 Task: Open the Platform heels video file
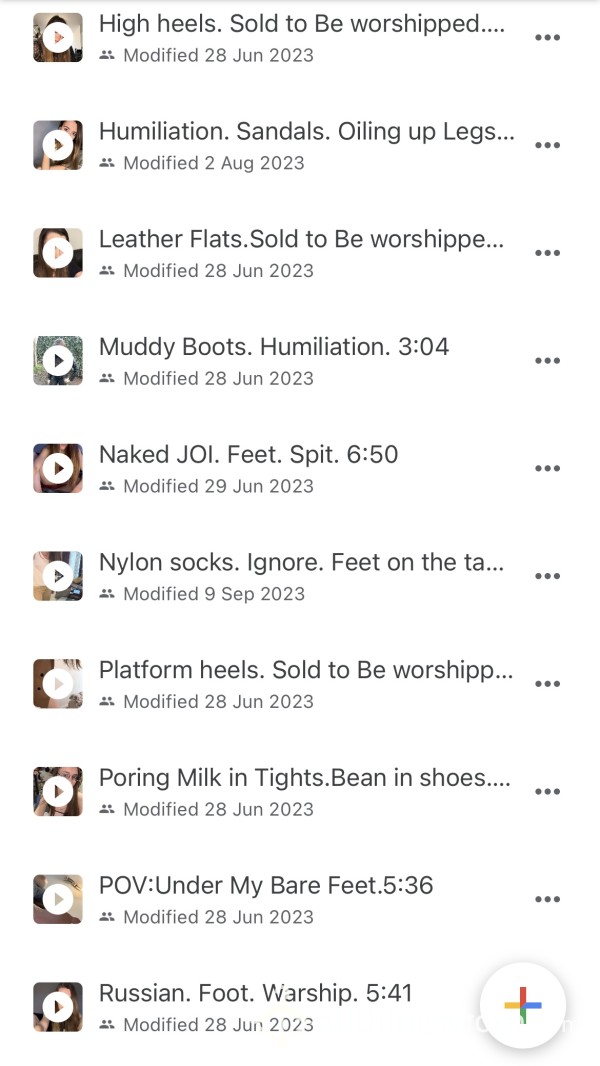coord(274,684)
